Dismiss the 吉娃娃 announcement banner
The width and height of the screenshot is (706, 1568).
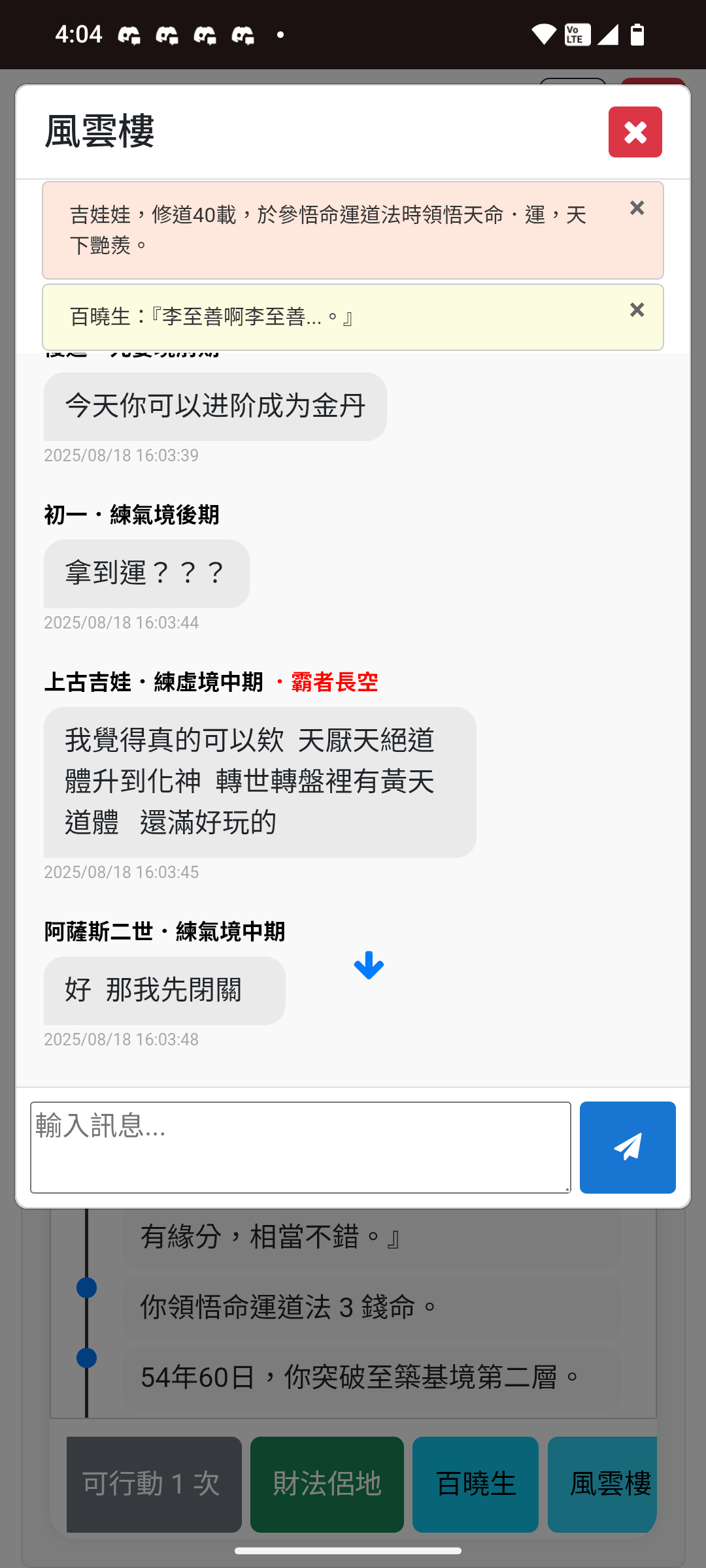tap(637, 208)
